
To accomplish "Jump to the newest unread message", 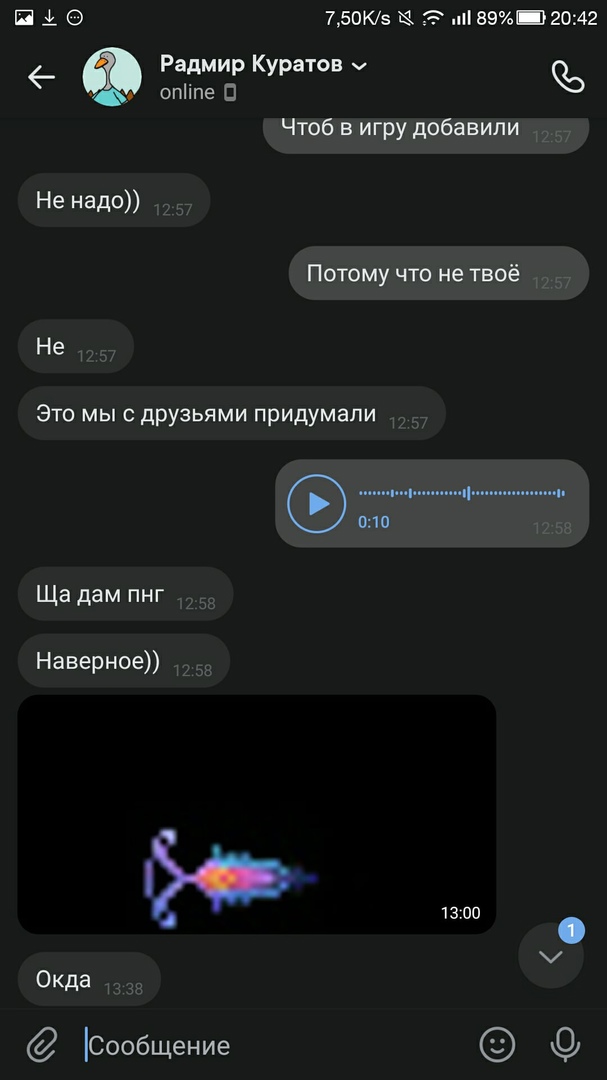I will click(x=551, y=956).
